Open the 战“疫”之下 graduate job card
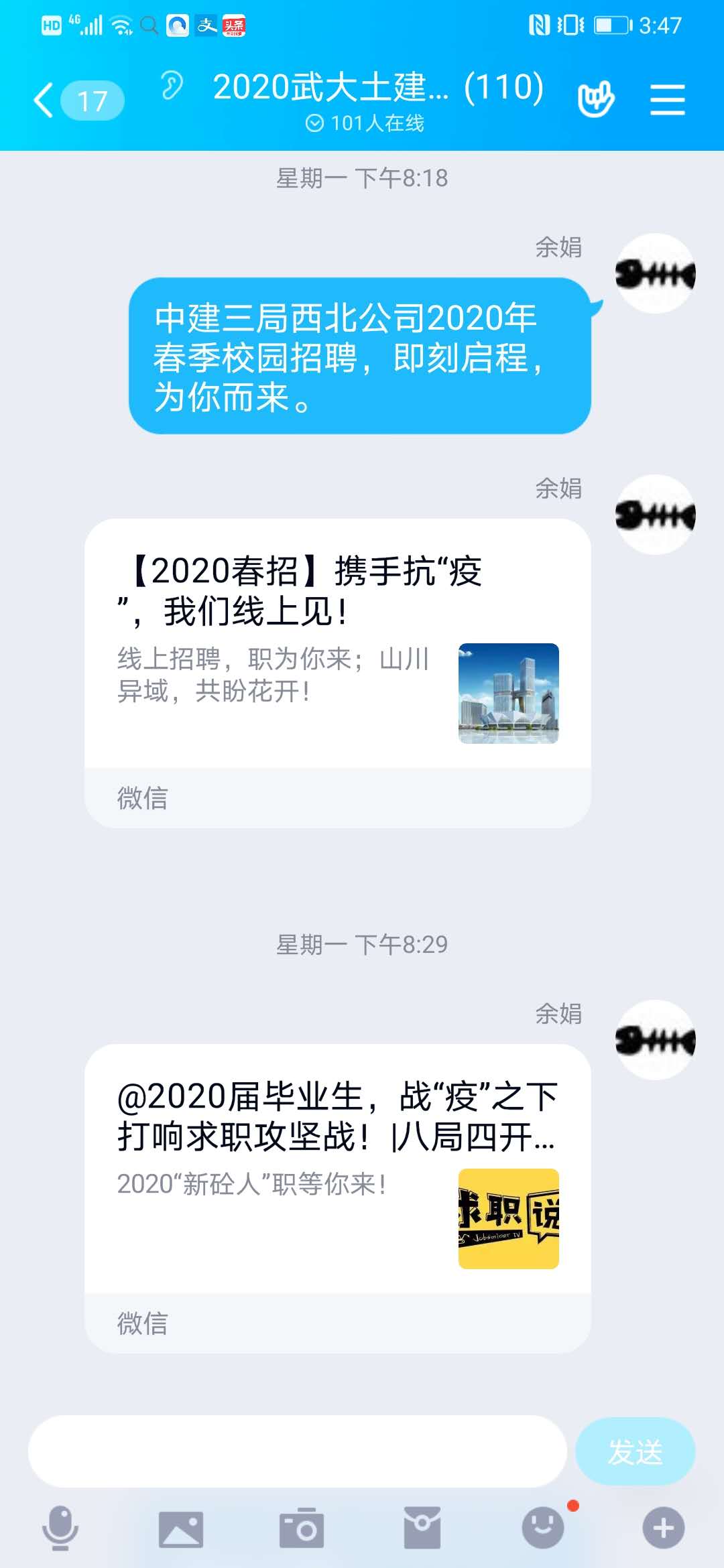The image size is (724, 1568). point(337,1197)
